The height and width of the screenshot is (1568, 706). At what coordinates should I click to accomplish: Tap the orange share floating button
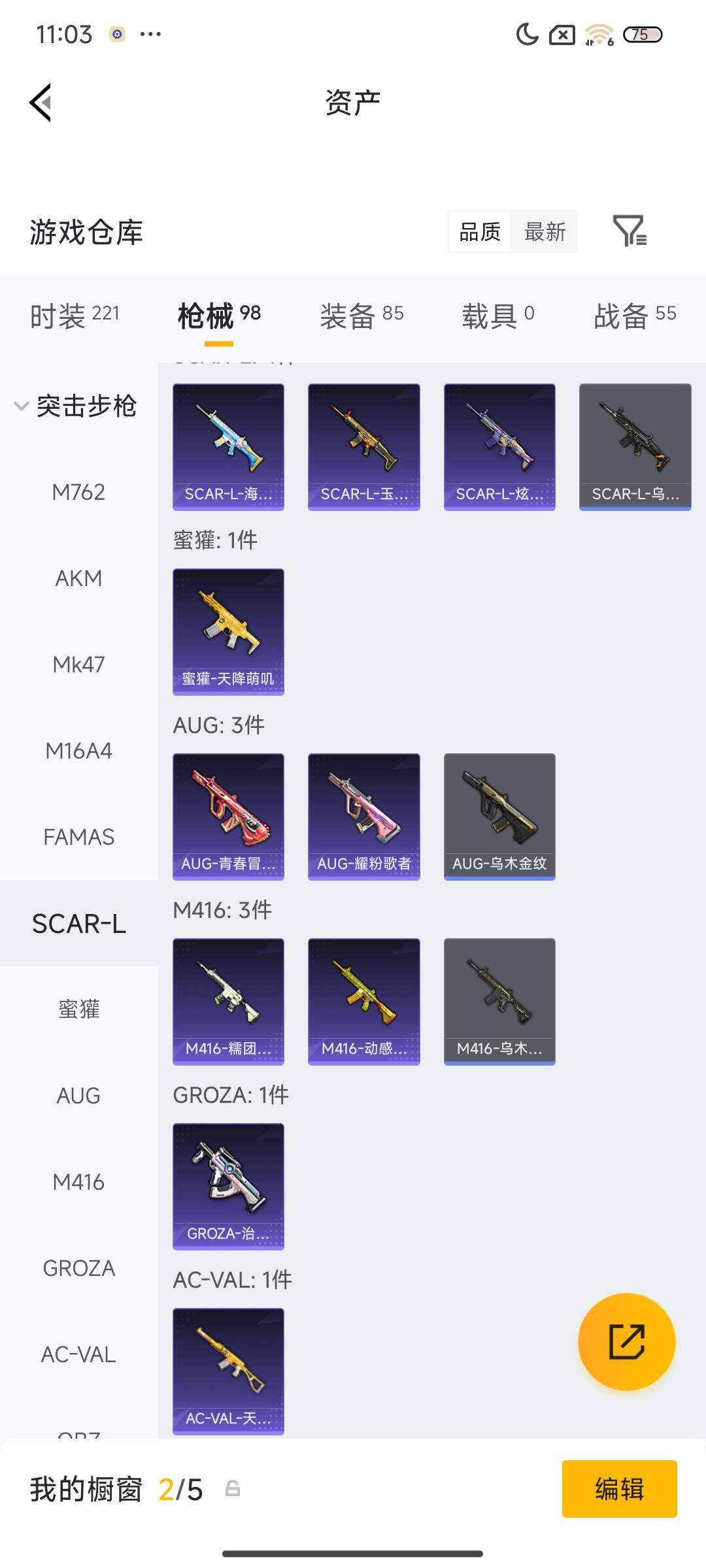tap(626, 1341)
